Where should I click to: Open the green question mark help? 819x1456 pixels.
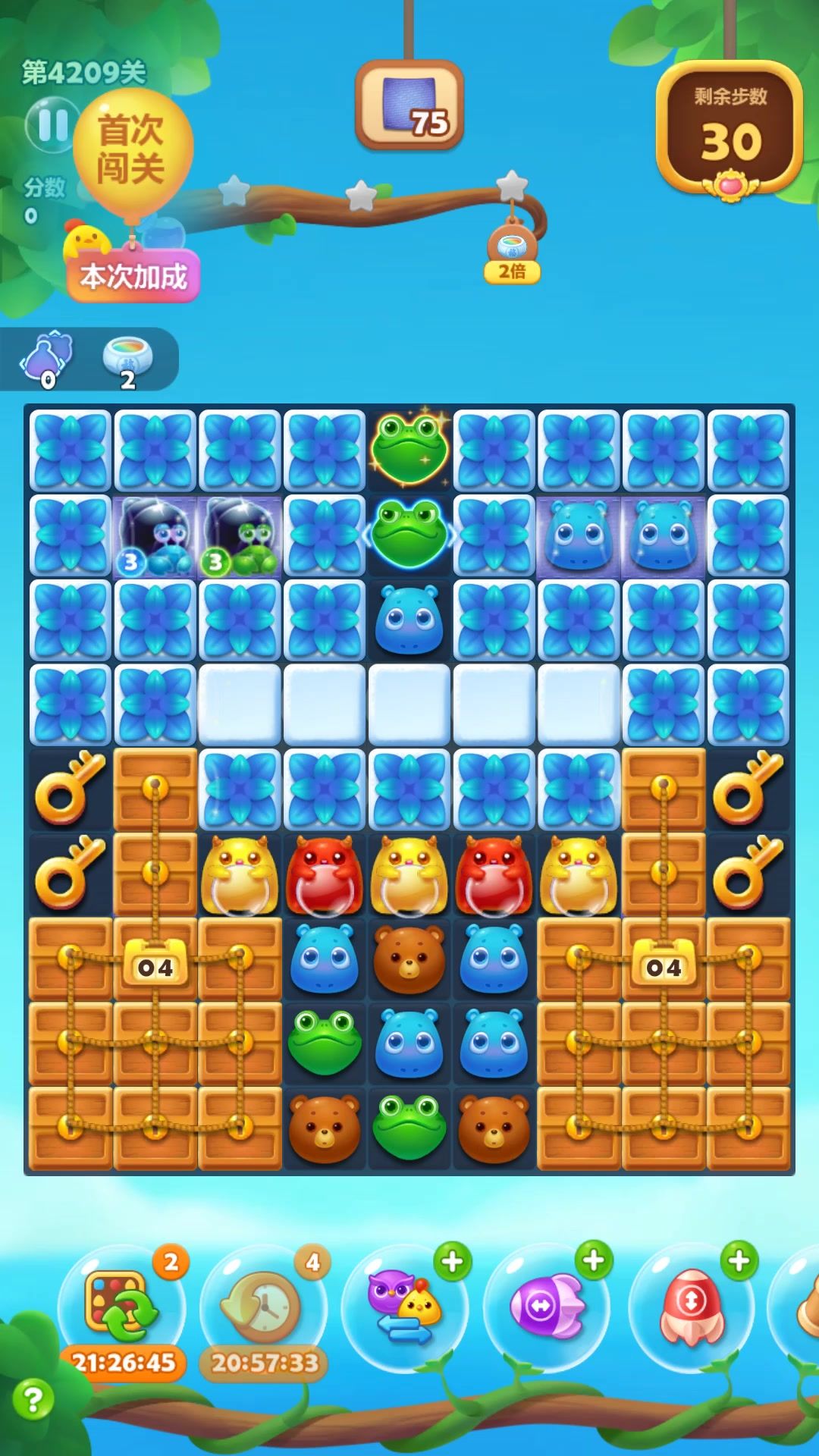[x=33, y=1400]
